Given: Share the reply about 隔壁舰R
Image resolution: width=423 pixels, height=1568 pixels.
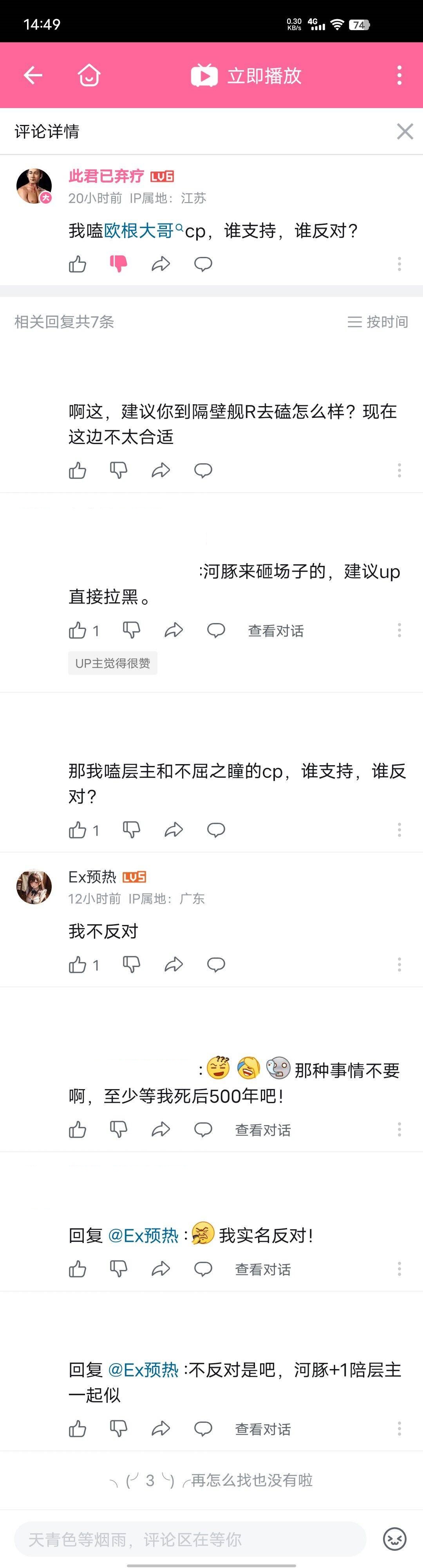Looking at the screenshot, I should [161, 471].
